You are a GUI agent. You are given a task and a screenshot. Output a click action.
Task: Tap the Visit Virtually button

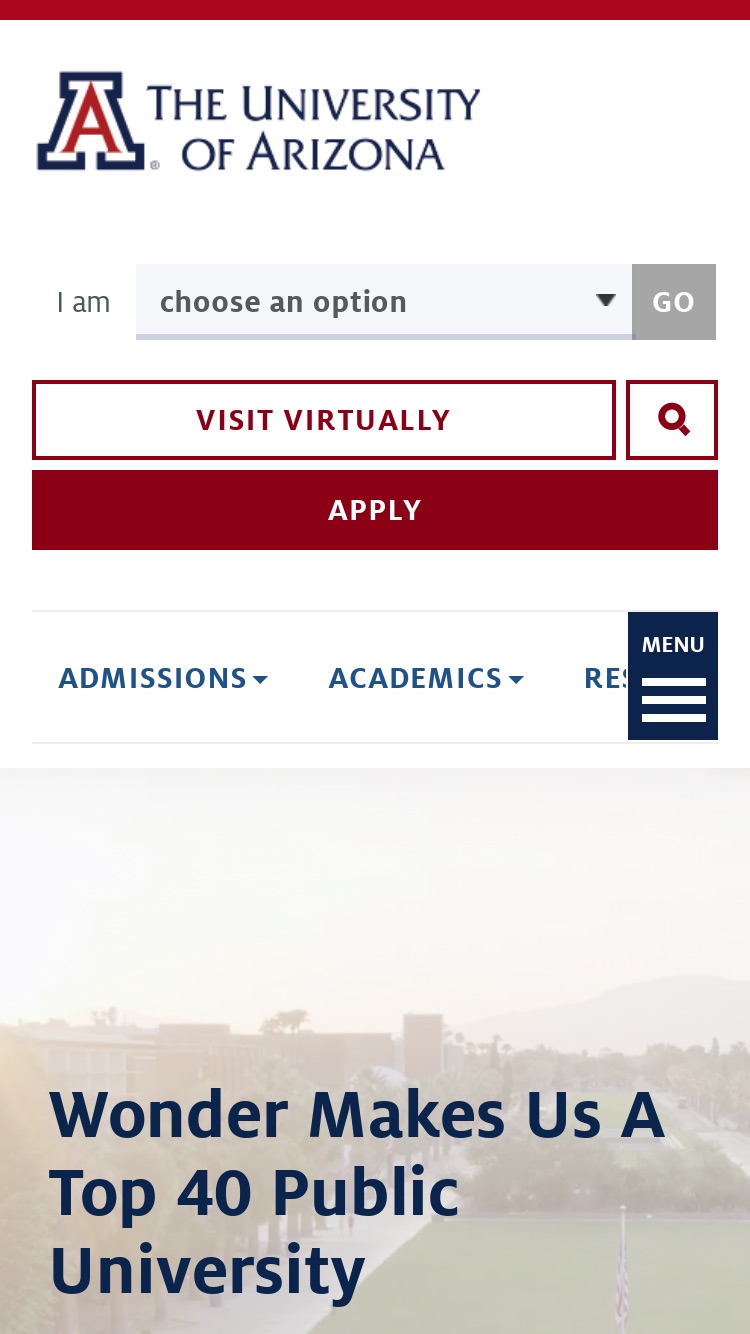(324, 420)
